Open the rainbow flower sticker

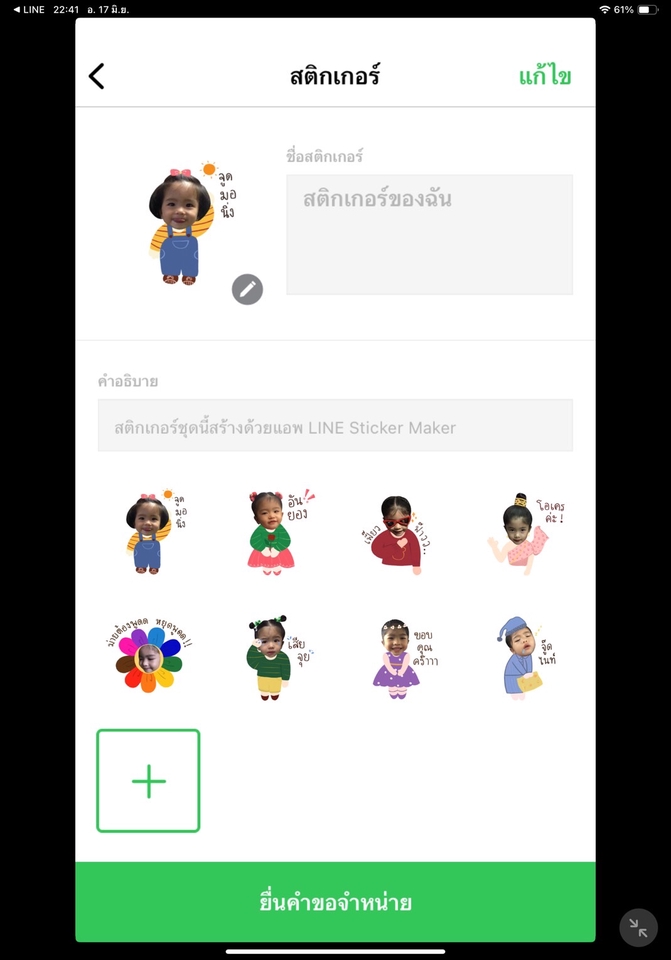point(149,656)
